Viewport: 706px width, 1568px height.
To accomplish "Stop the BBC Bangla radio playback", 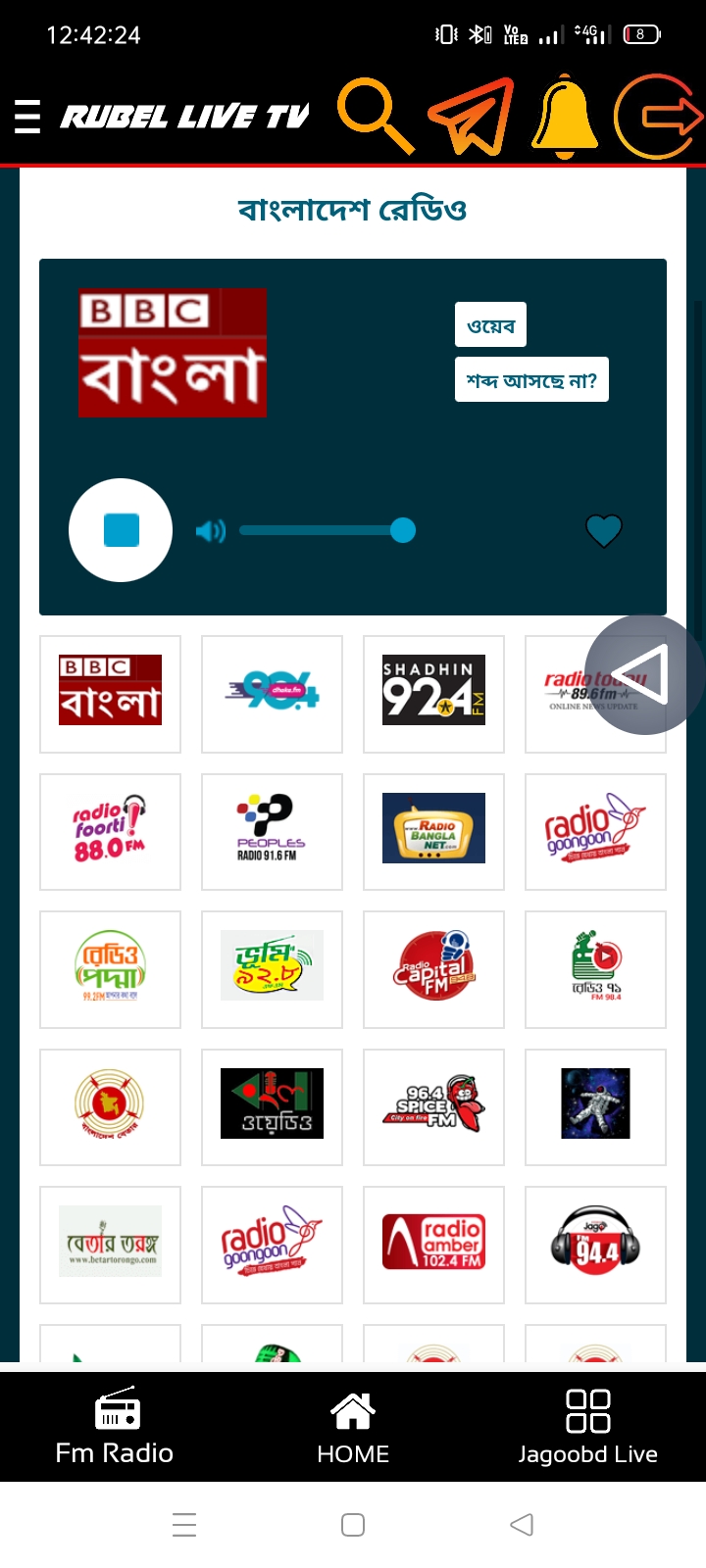I will point(121,530).
